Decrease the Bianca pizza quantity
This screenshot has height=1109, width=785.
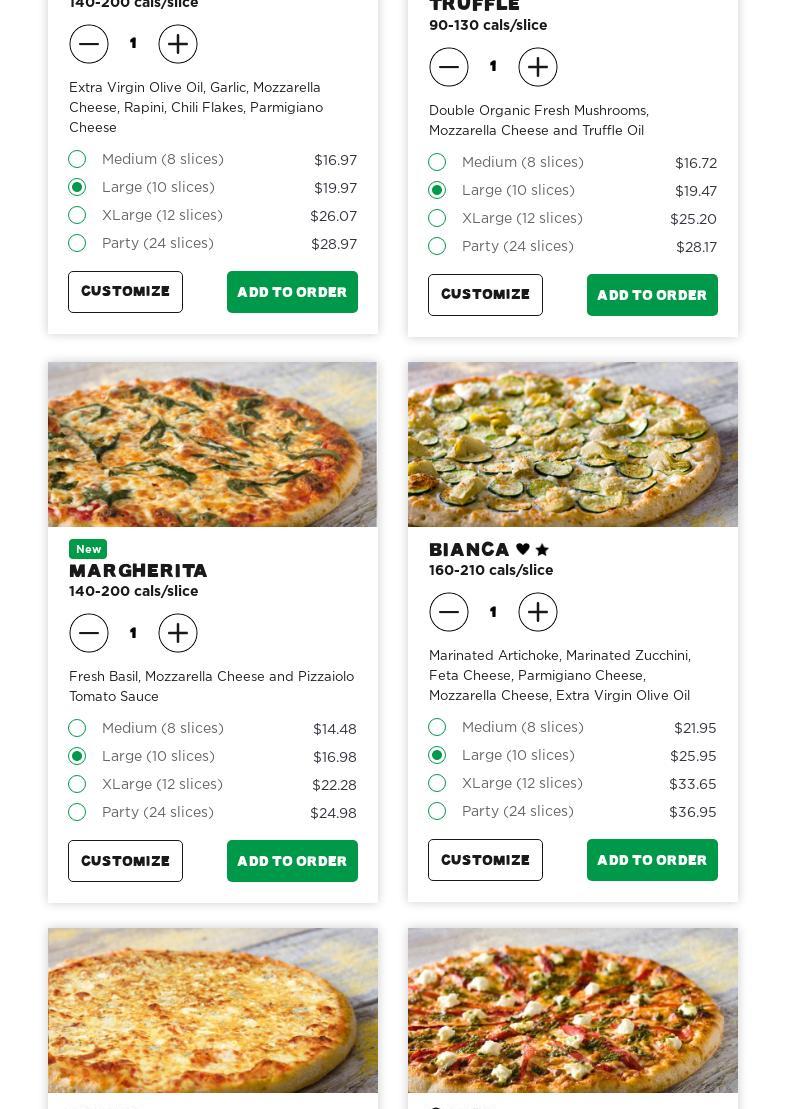tap(449, 612)
